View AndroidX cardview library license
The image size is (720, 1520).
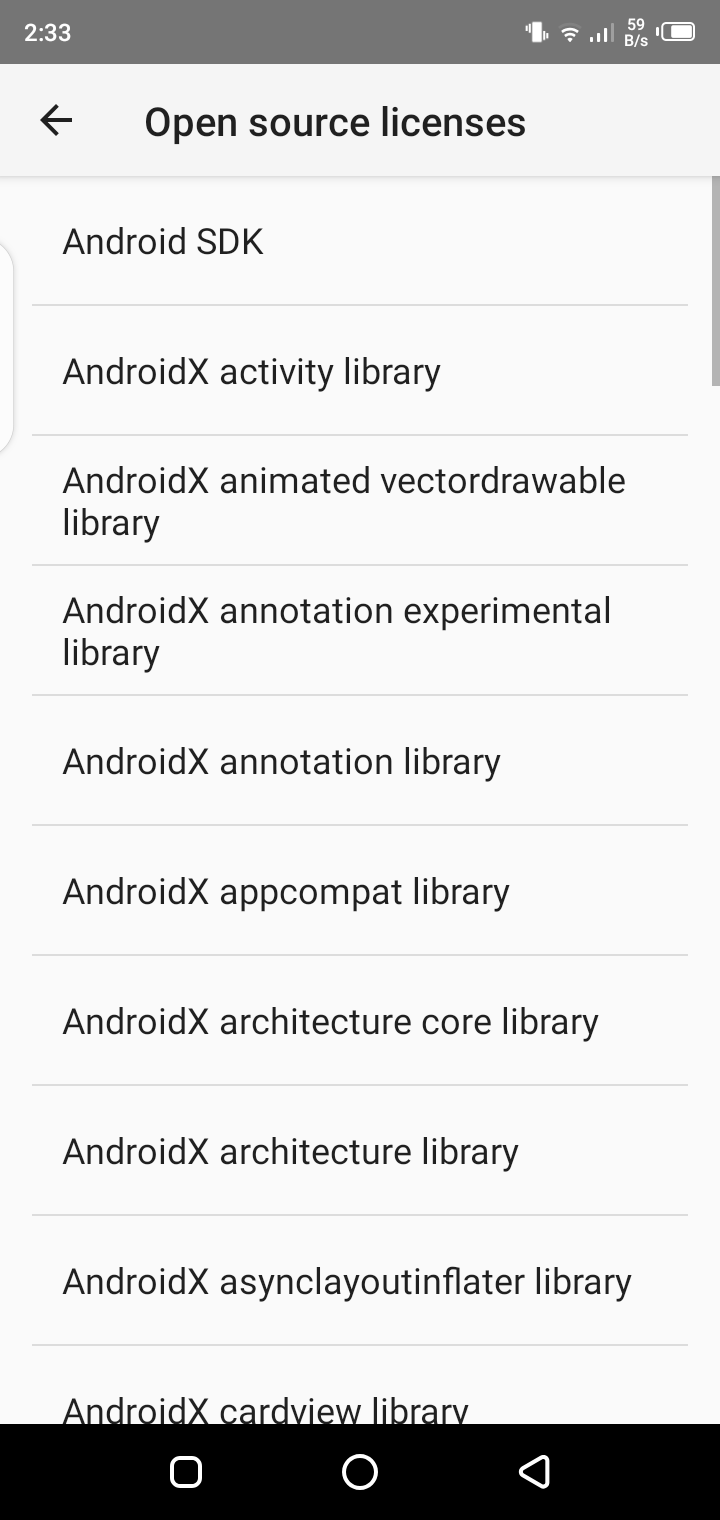click(360, 1405)
